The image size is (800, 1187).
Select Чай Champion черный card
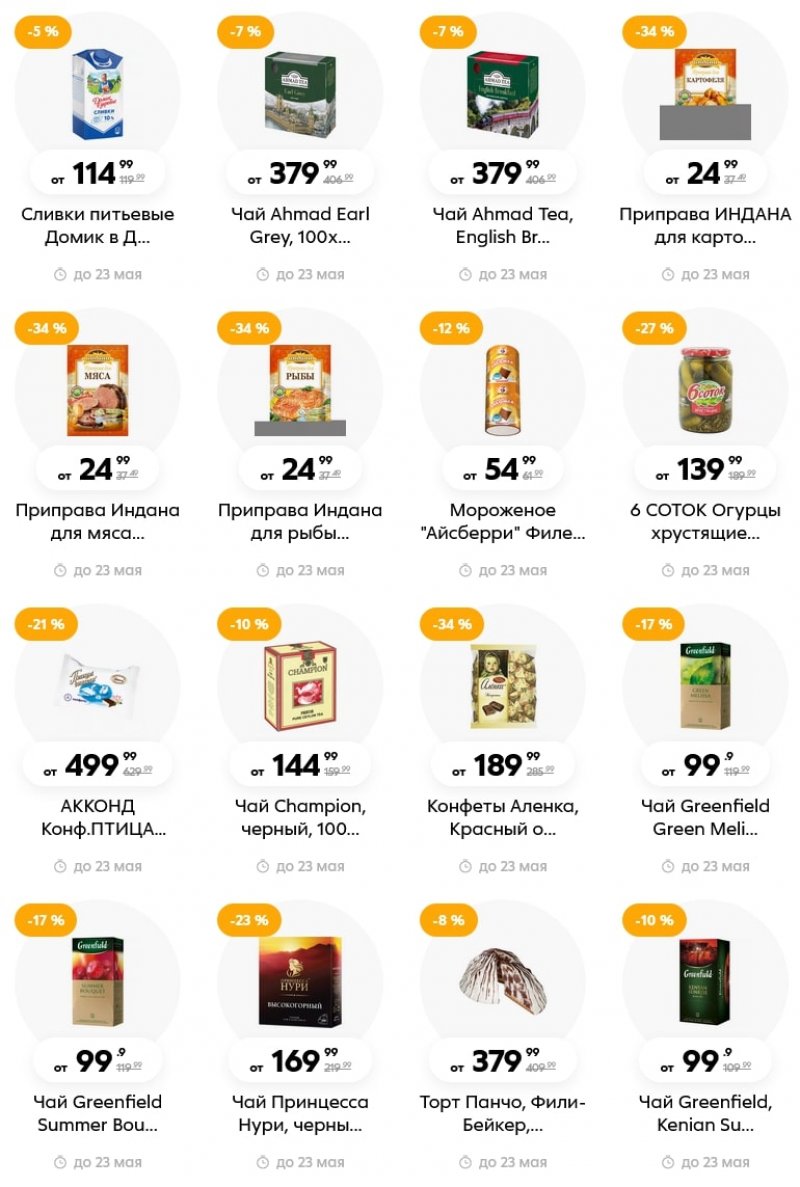click(300, 817)
